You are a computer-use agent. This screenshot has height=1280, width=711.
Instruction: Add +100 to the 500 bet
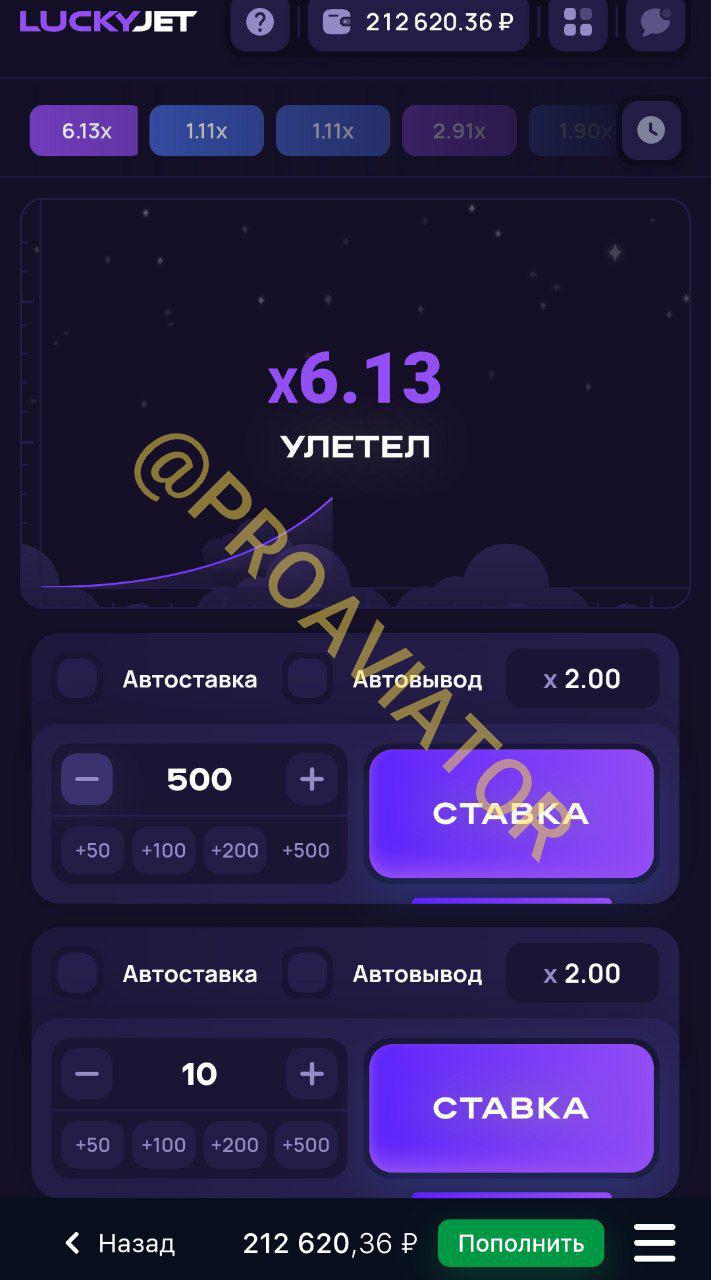(x=163, y=850)
